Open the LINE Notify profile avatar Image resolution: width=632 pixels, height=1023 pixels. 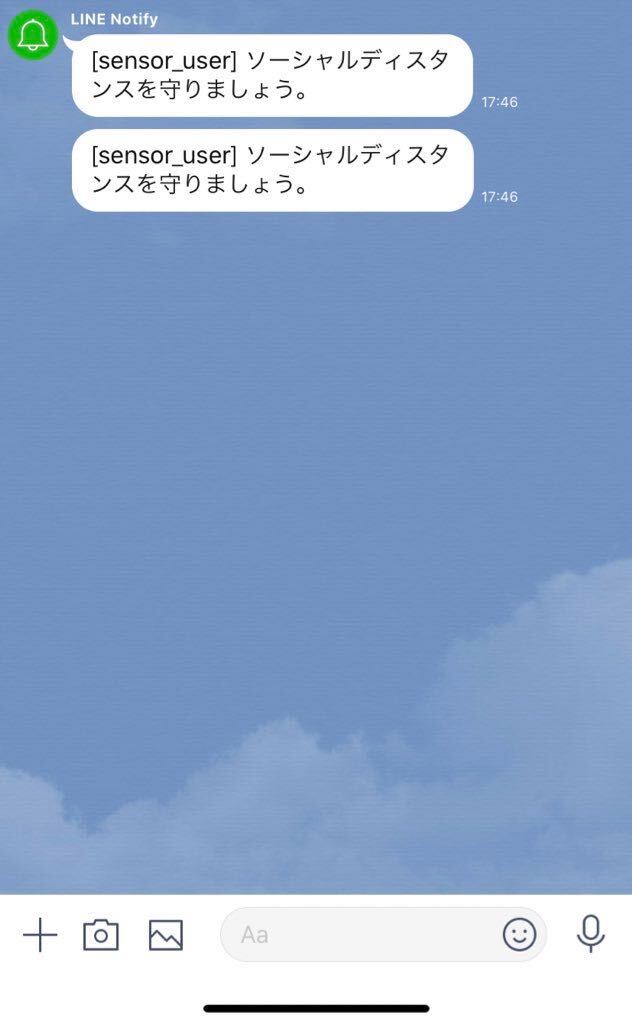click(x=33, y=34)
